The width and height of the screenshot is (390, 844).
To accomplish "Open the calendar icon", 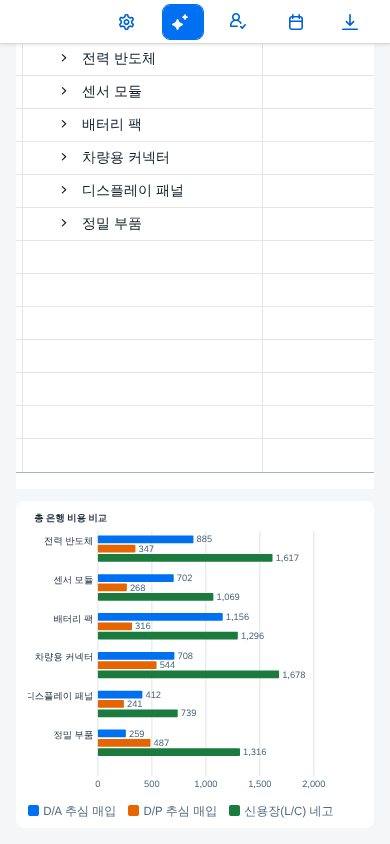I will pos(296,22).
